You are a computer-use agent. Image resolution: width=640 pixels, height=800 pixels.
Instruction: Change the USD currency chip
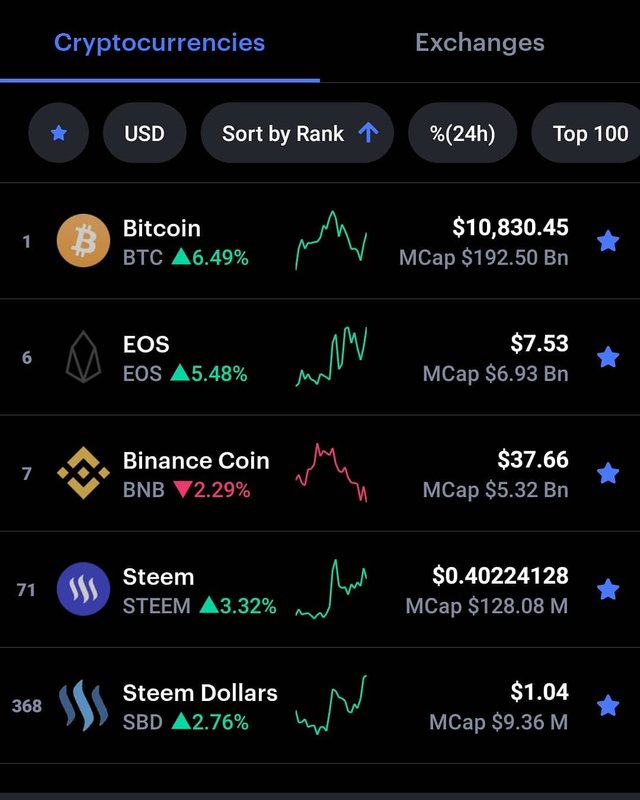(x=144, y=133)
